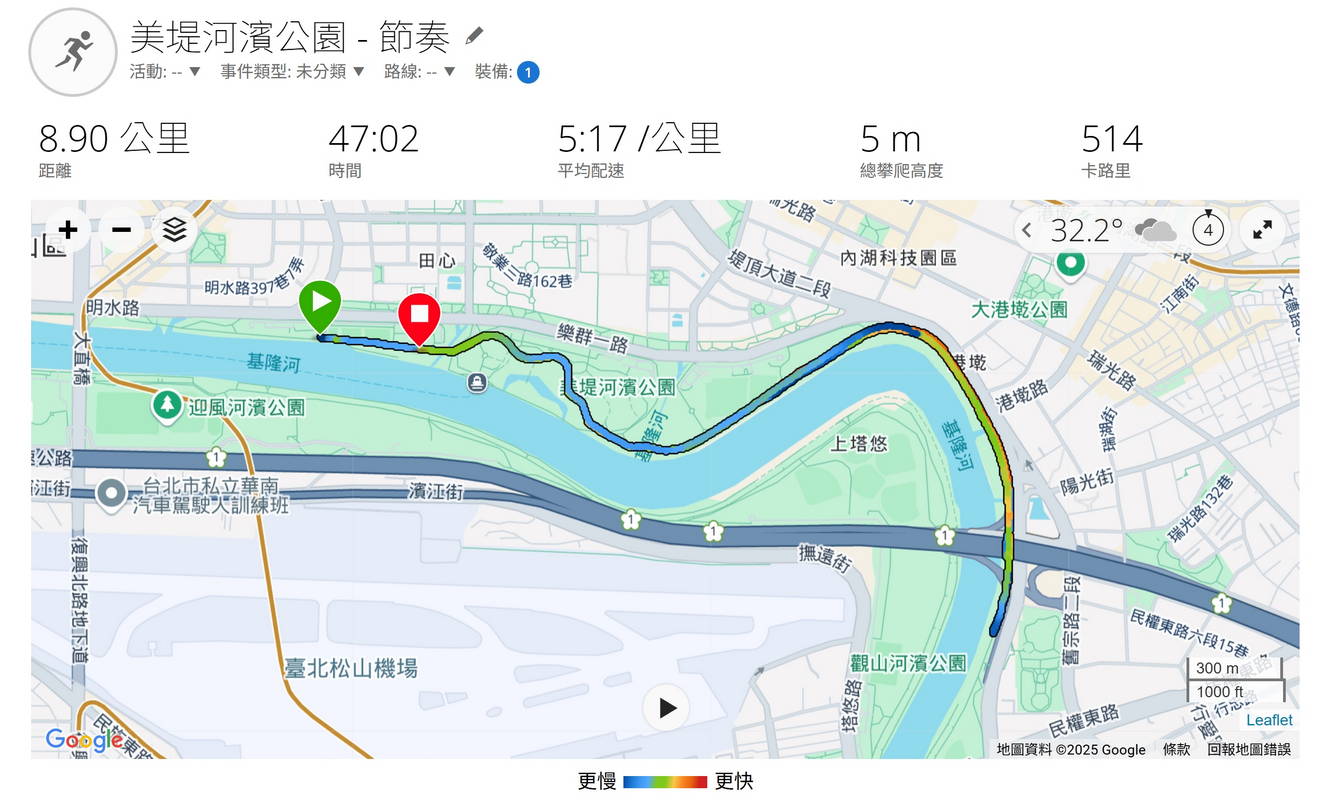Zoom out on the map

(x=121, y=230)
